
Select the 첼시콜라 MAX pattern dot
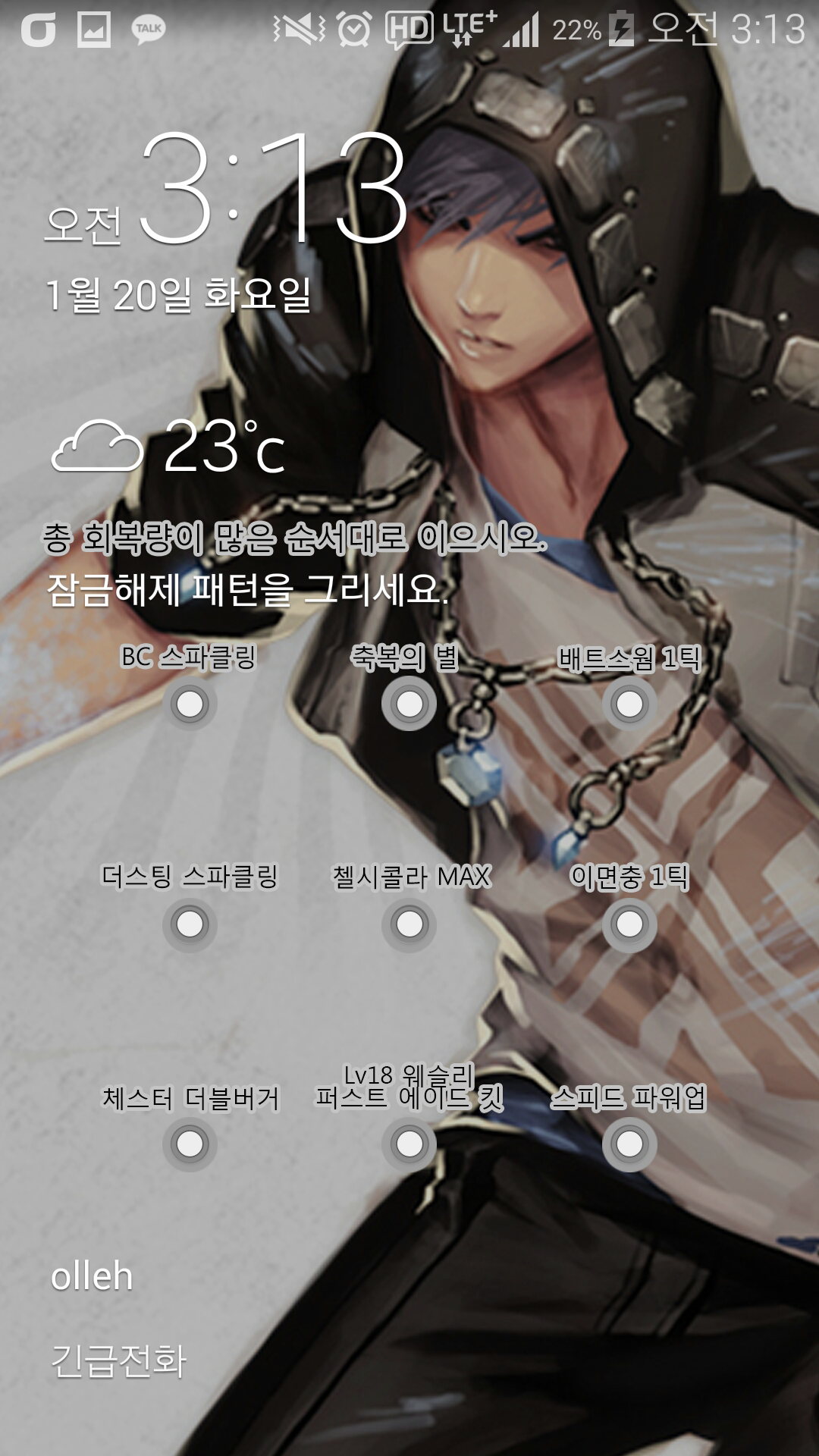coord(409,924)
